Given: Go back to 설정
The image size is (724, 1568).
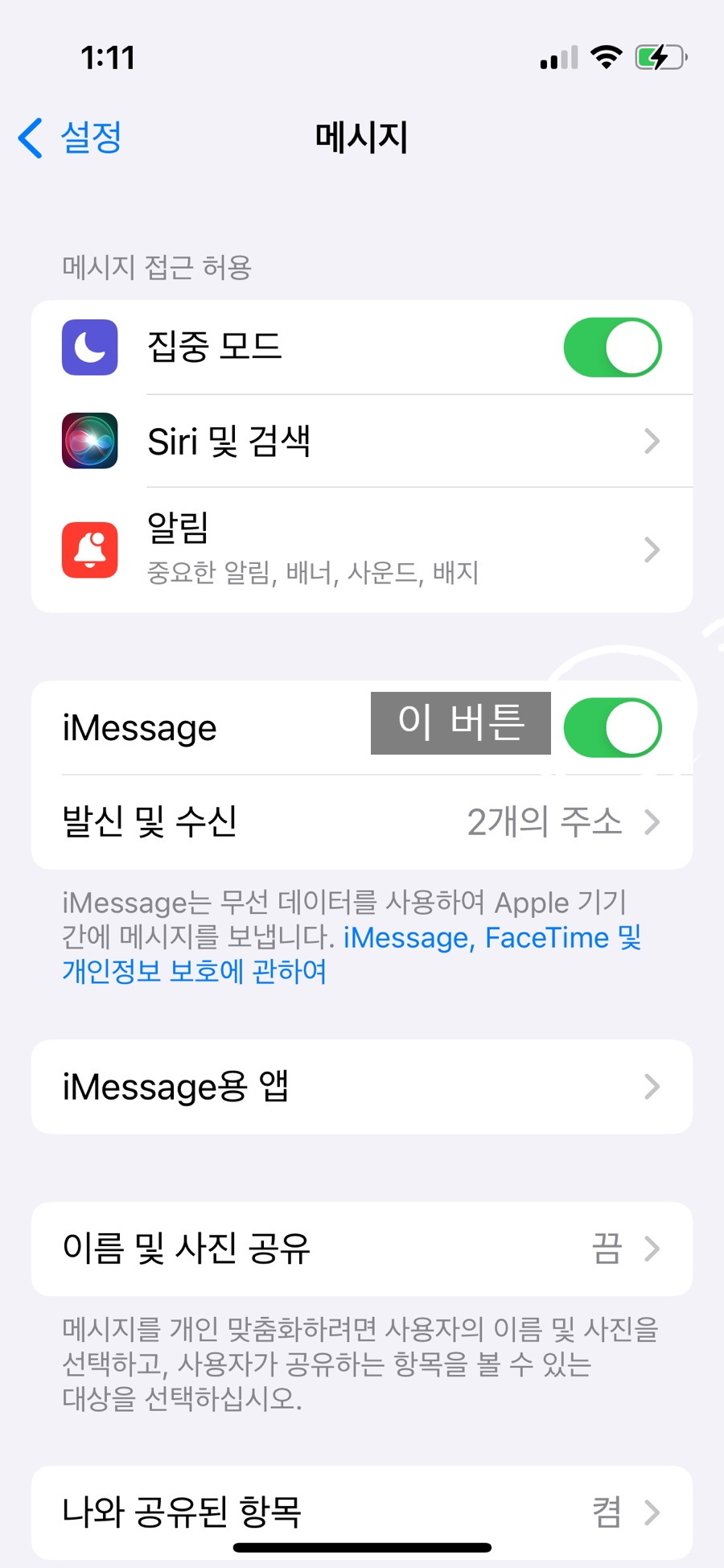Looking at the screenshot, I should tap(70, 138).
